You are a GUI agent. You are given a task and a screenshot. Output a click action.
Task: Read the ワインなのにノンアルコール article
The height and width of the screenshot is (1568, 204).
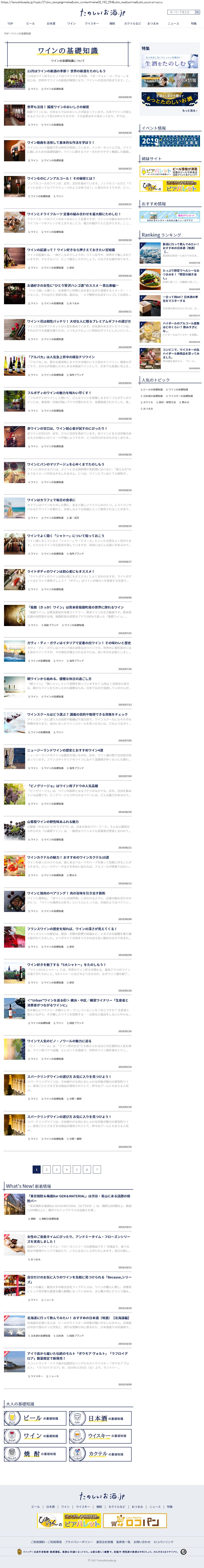pos(61,178)
